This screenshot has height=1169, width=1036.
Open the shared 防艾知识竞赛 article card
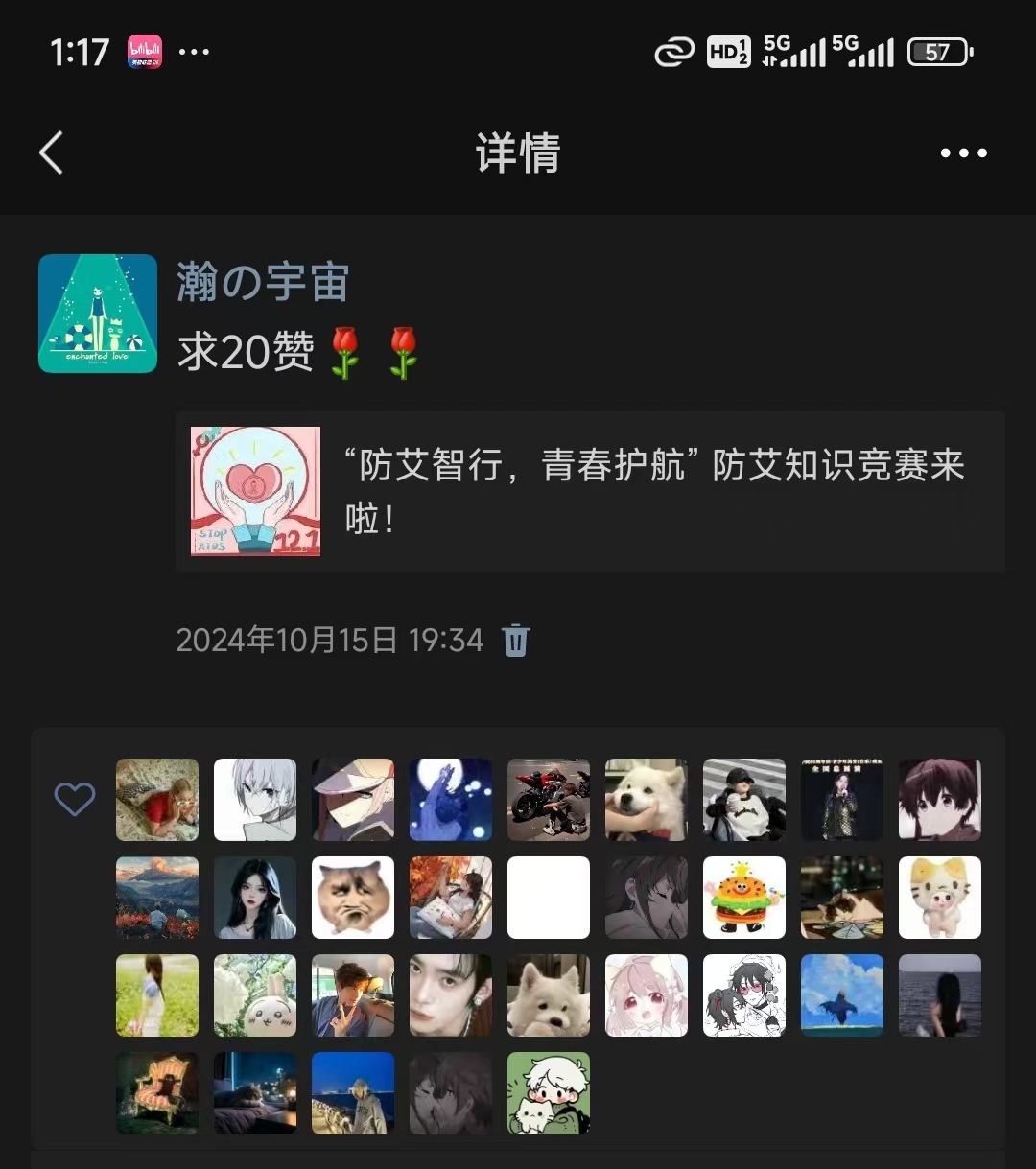click(590, 492)
